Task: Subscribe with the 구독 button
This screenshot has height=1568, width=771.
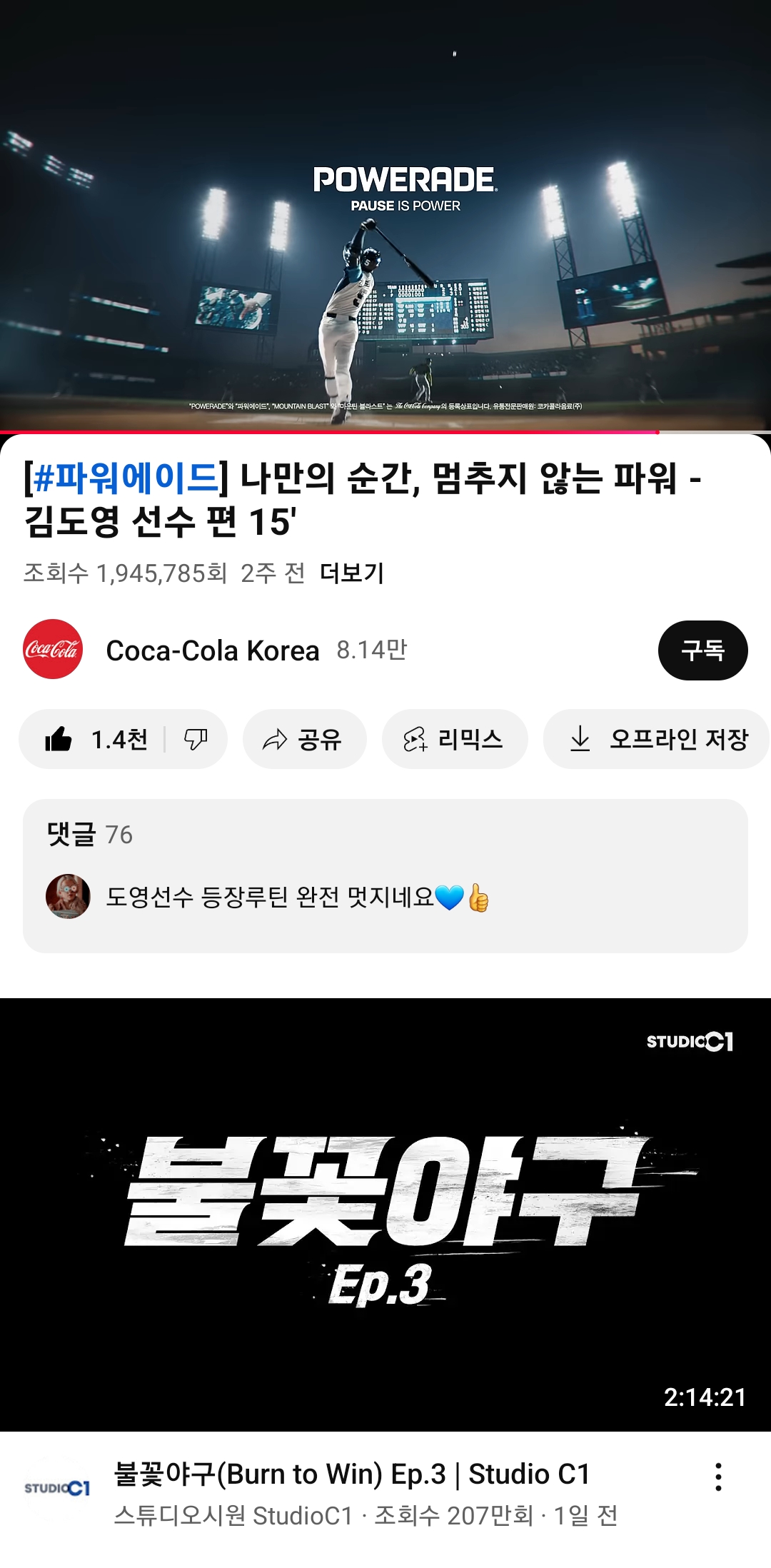Action: point(702,650)
